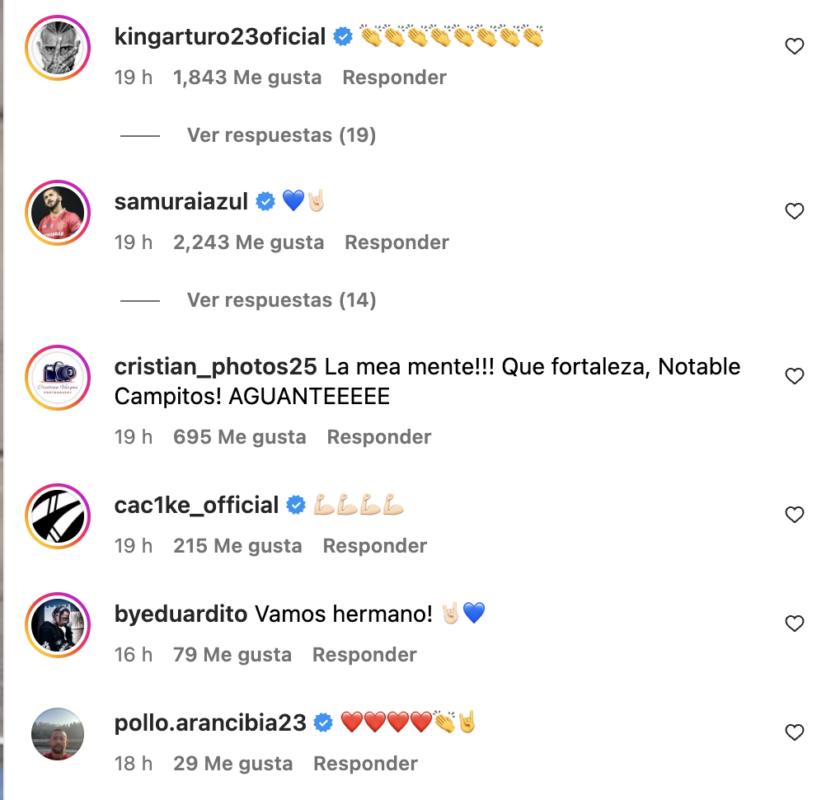Tap Responder under cac1ke_official's comment
Viewport: 826px width, 800px height.
point(374,546)
